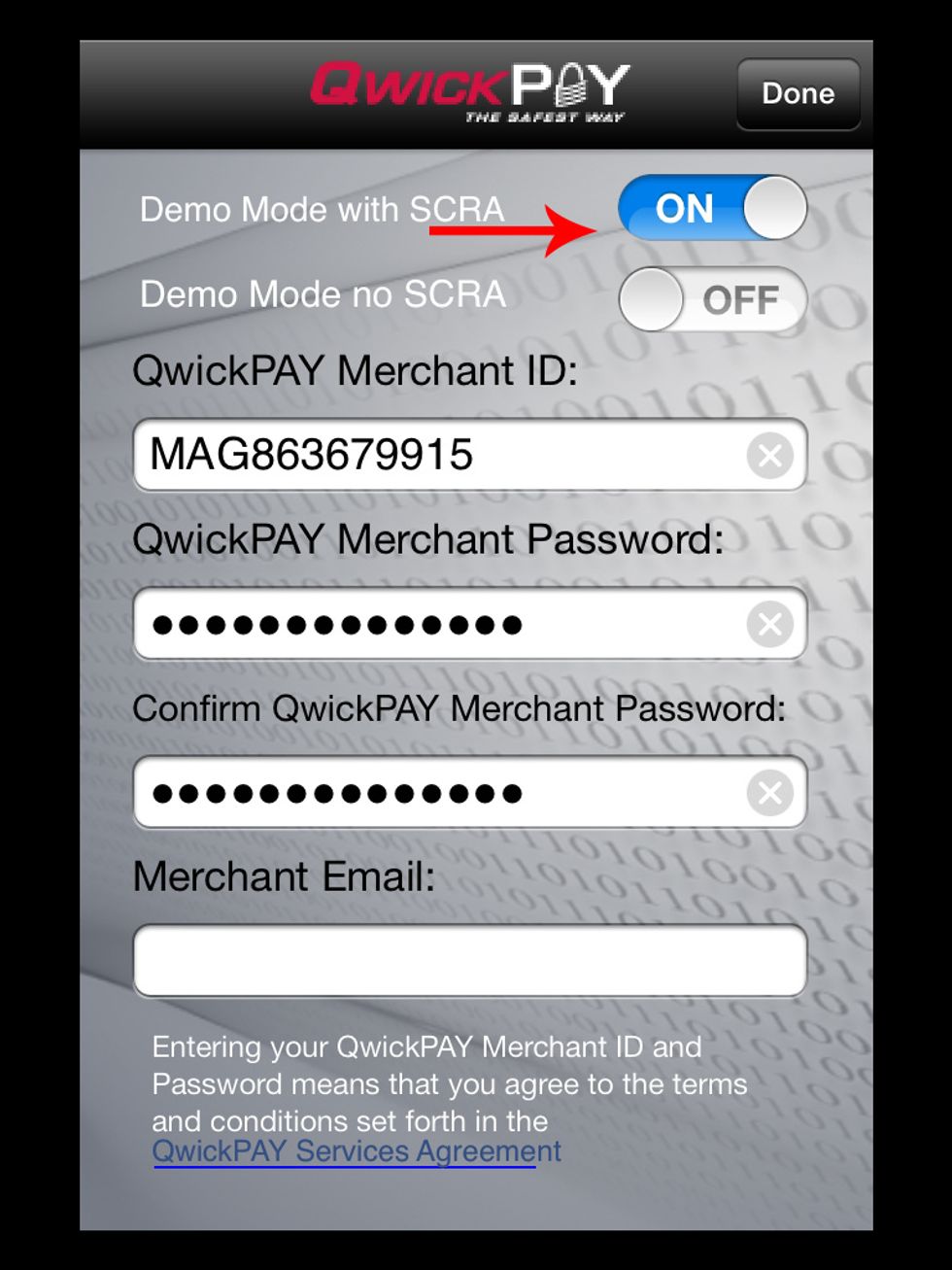Clear the Merchant ID text
This screenshot has height=1270, width=952.
click(x=770, y=455)
